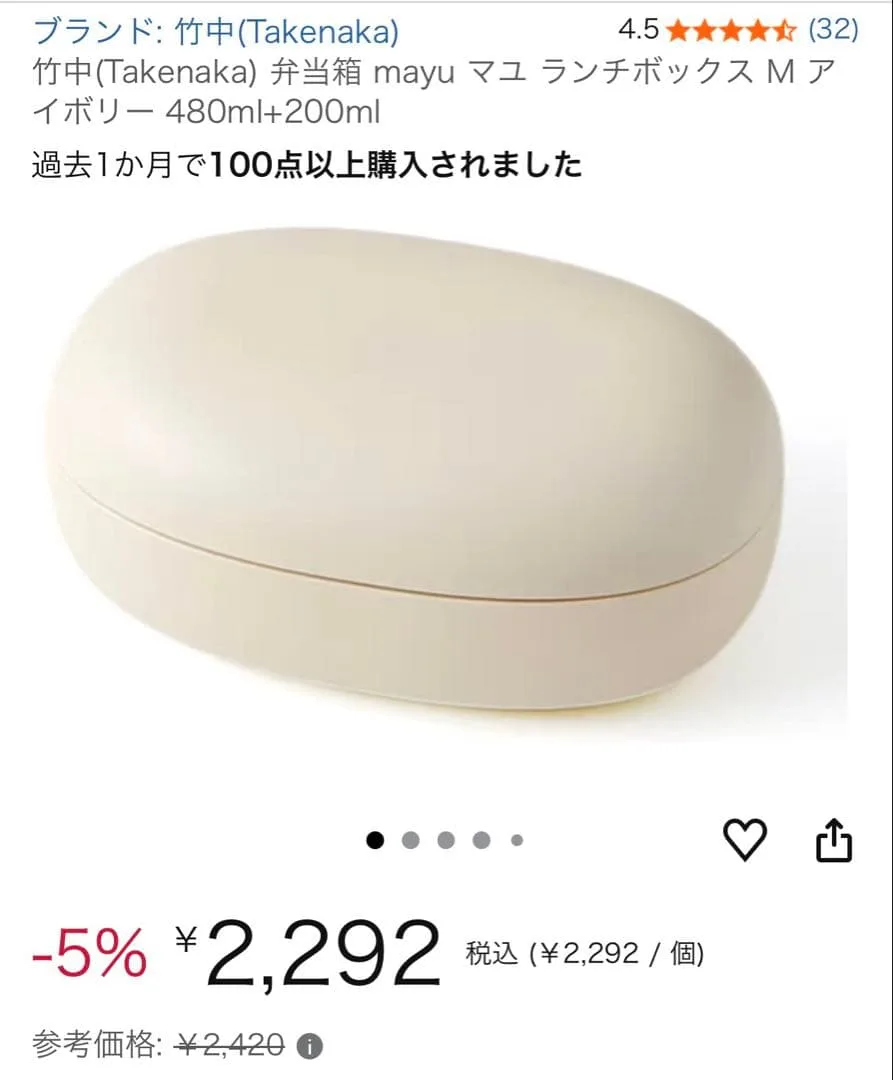Show info about the 参考価格

click(311, 1047)
